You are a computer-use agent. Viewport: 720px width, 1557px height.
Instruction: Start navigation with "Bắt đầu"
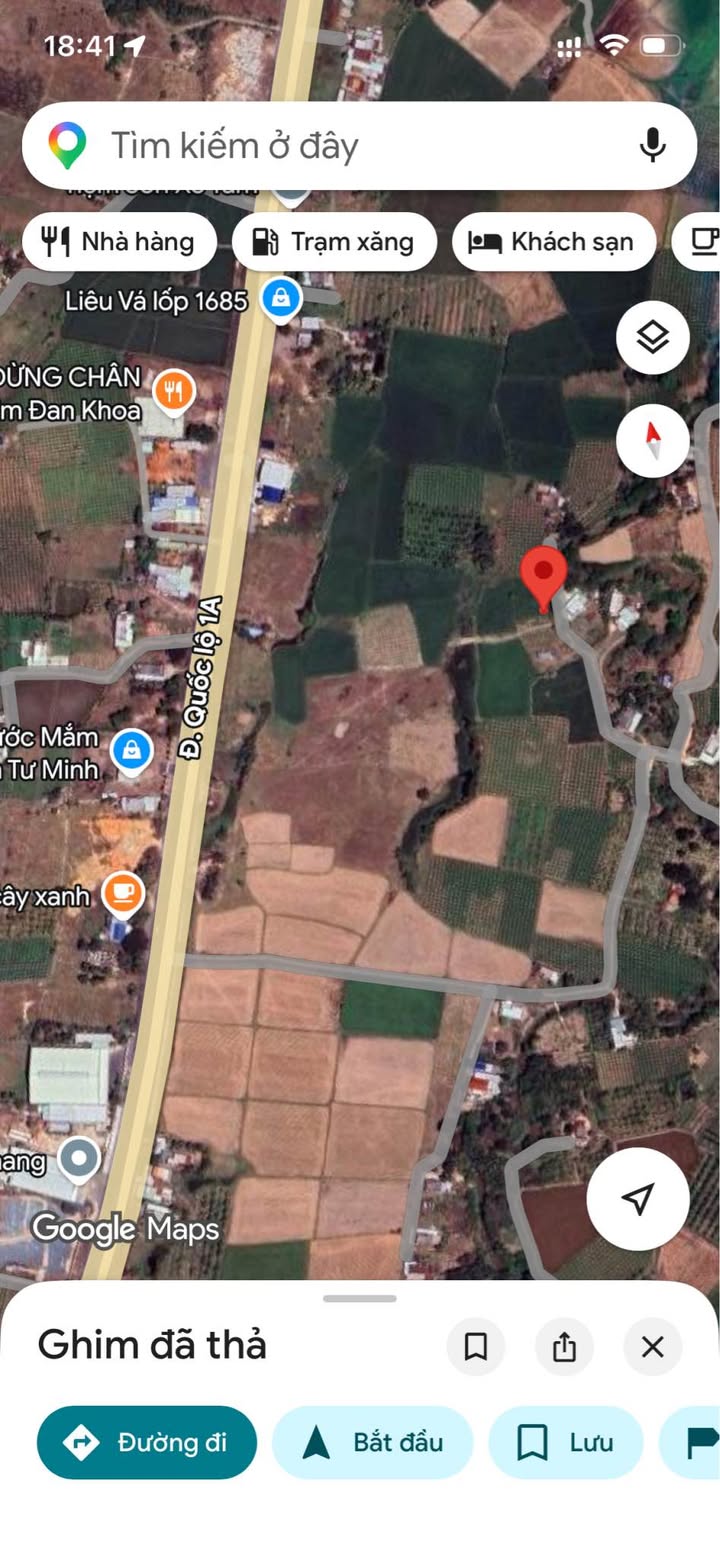click(x=372, y=1442)
